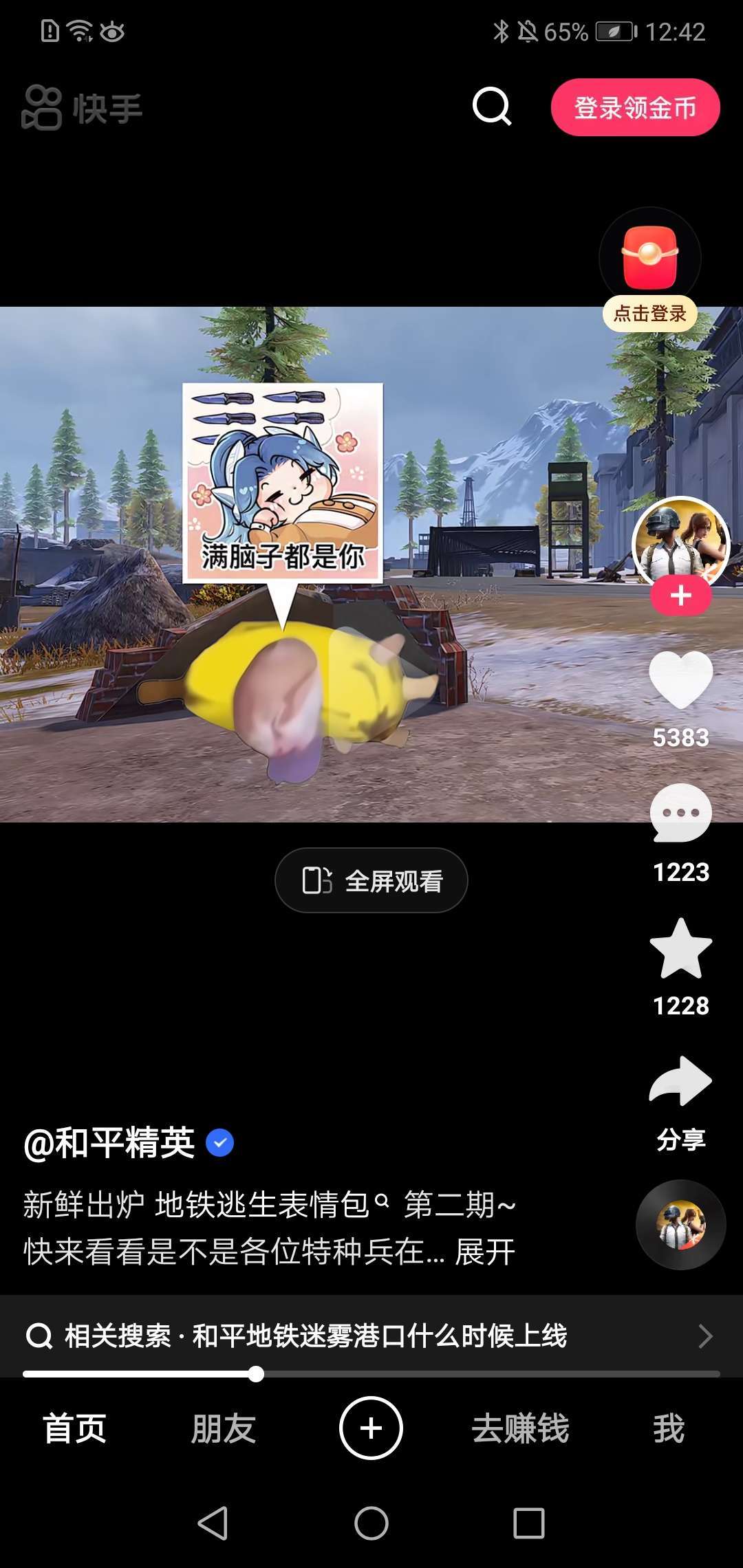Viewport: 743px width, 1568px height.
Task: Favorite the video with star icon
Action: [680, 948]
